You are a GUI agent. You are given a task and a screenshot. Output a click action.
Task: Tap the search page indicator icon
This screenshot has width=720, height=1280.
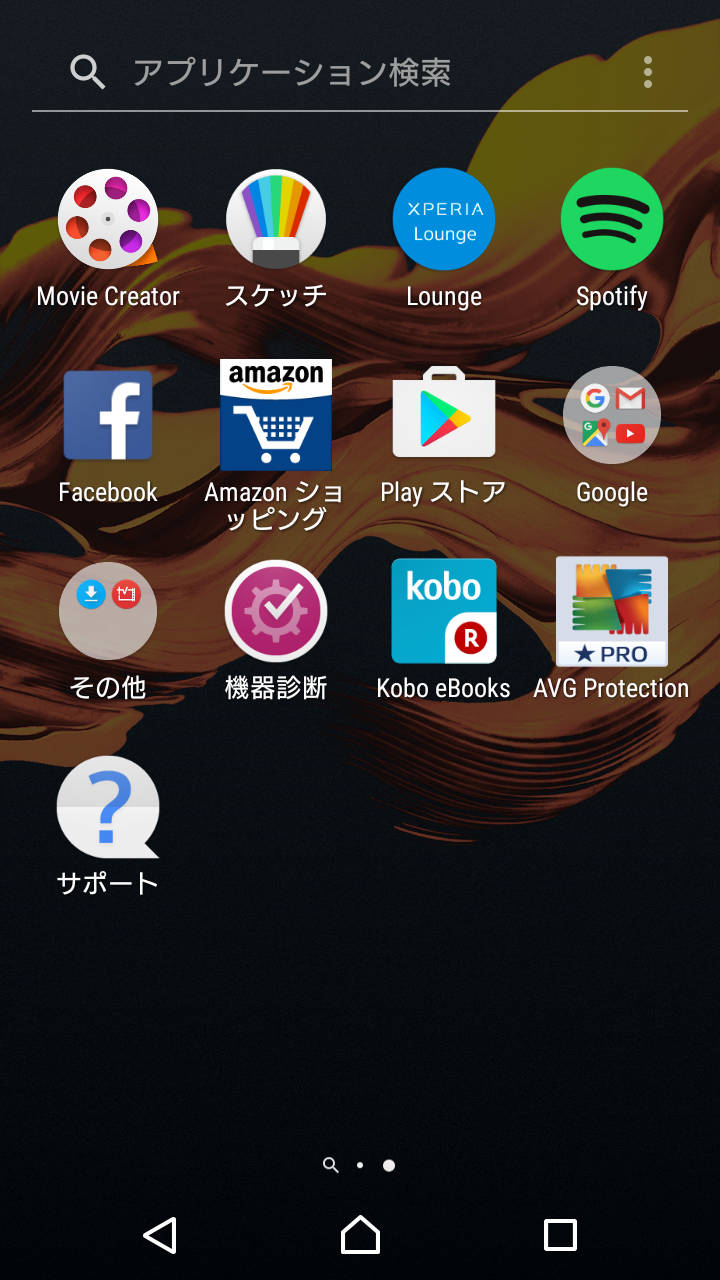tap(331, 1165)
